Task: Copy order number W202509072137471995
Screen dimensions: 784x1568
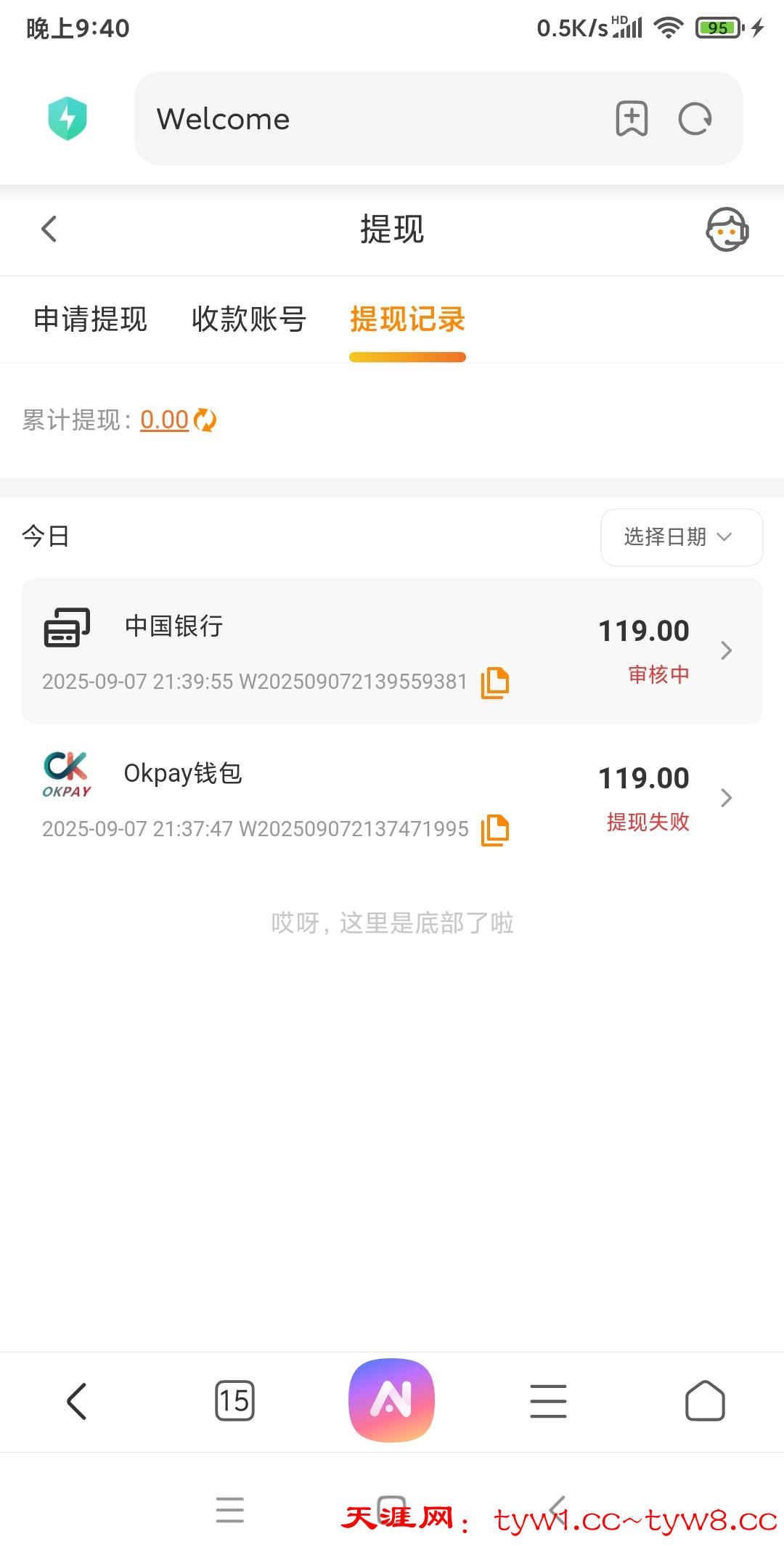Action: pos(495,830)
